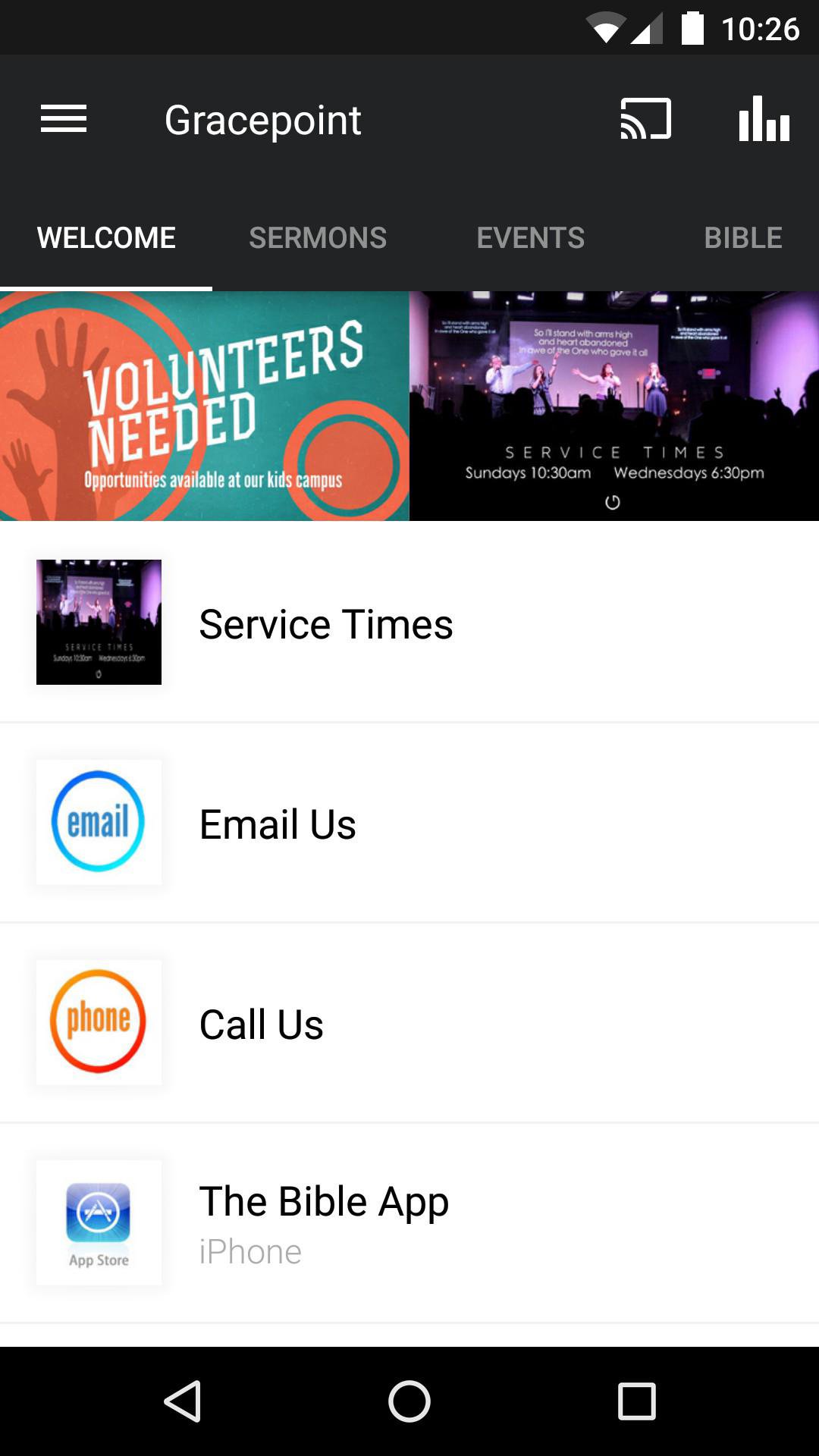Open The Bible App iPhone row
Viewport: 819px width, 1456px height.
[x=409, y=1222]
